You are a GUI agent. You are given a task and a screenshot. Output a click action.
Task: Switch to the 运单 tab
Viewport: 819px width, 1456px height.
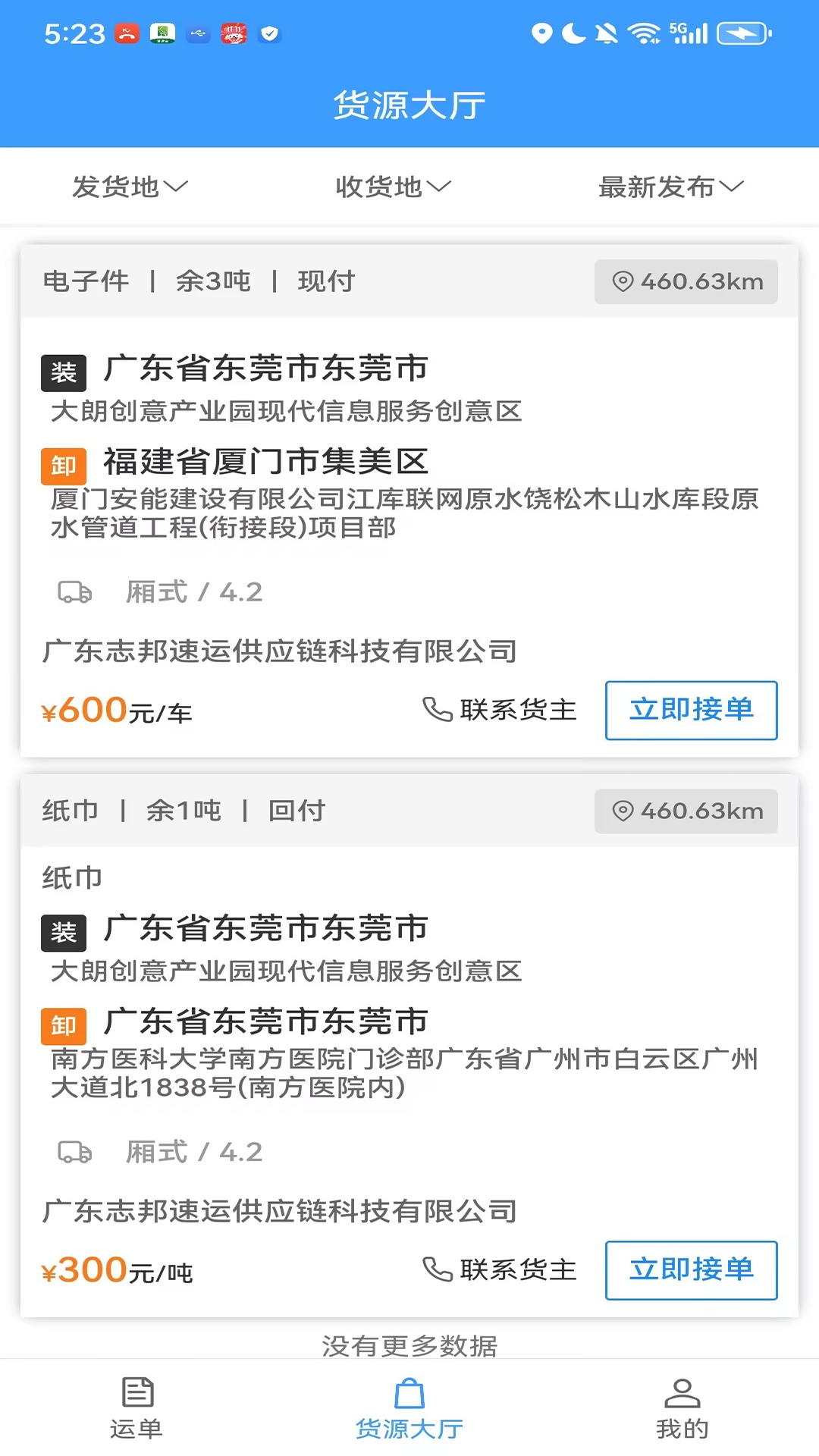pos(136,1407)
